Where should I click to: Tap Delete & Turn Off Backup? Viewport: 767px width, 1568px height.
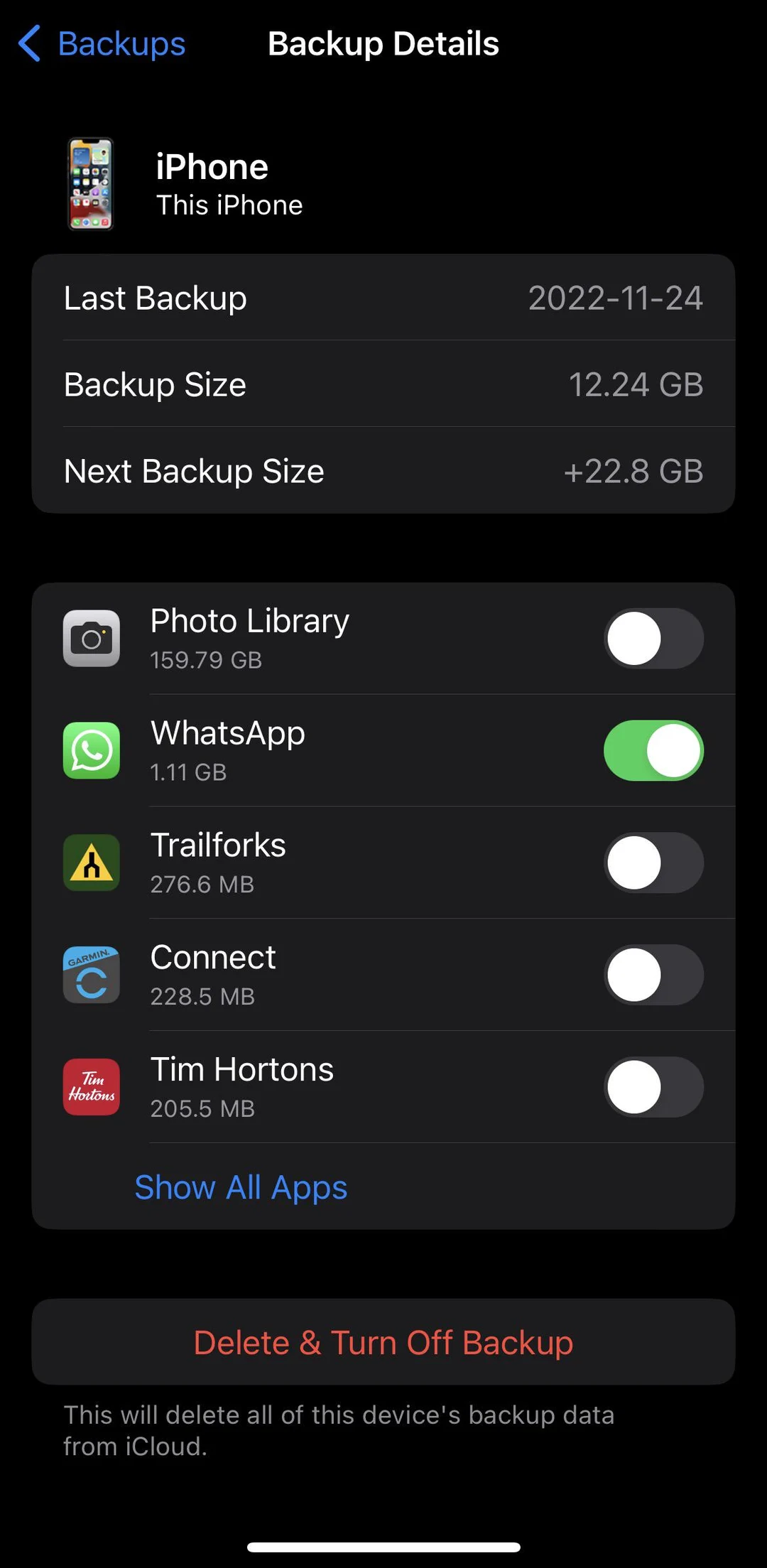(383, 1341)
